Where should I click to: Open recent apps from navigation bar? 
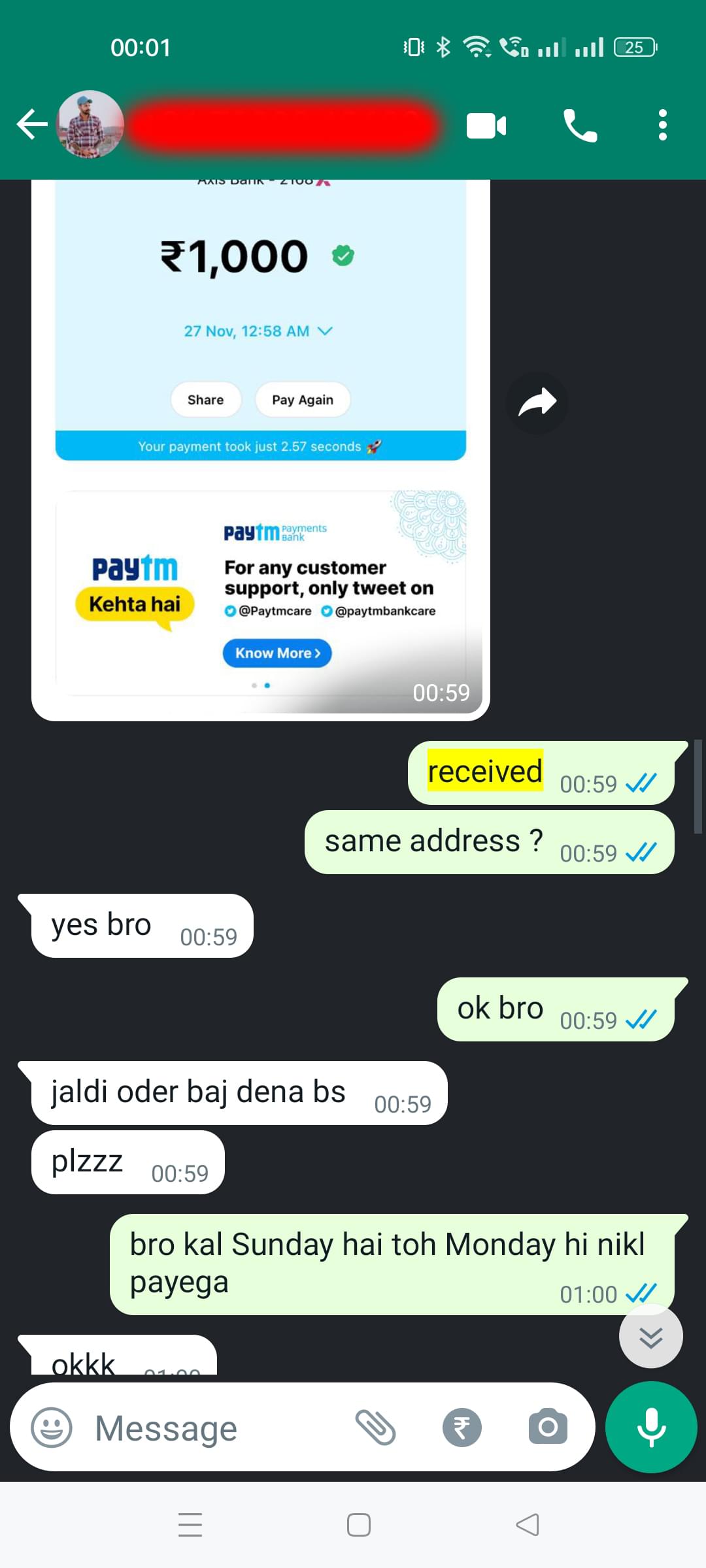click(x=190, y=1525)
